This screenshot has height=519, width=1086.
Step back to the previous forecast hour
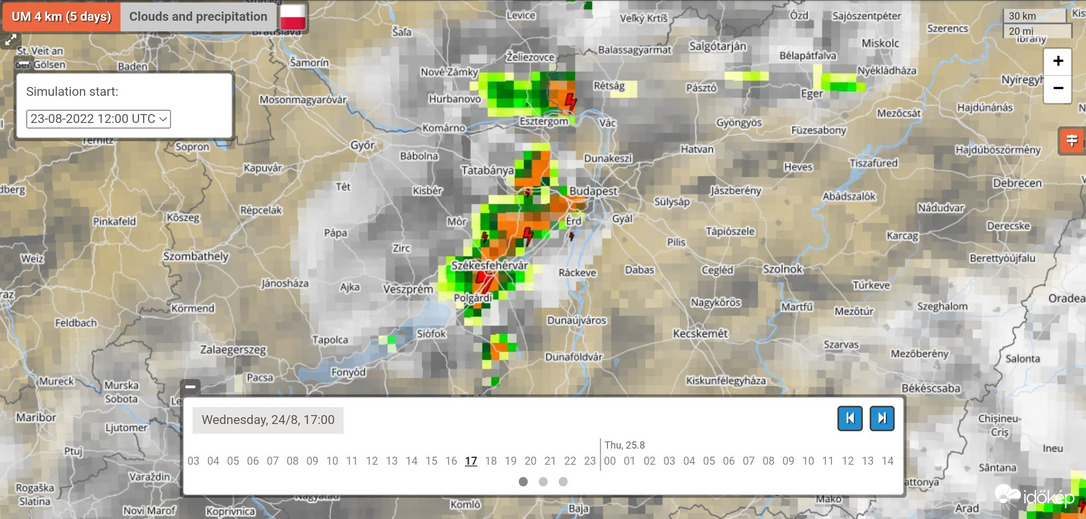(849, 418)
